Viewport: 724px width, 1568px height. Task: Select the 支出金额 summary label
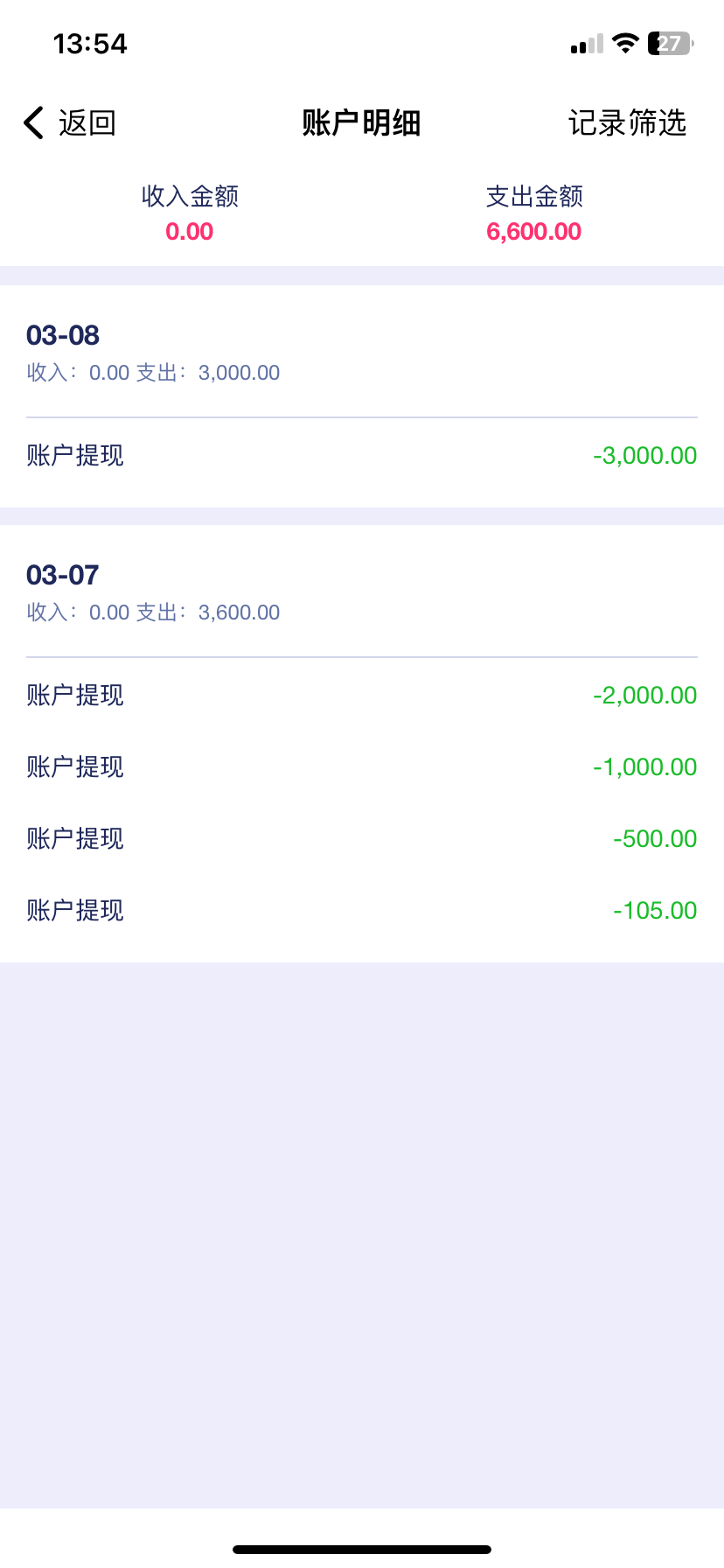(533, 197)
